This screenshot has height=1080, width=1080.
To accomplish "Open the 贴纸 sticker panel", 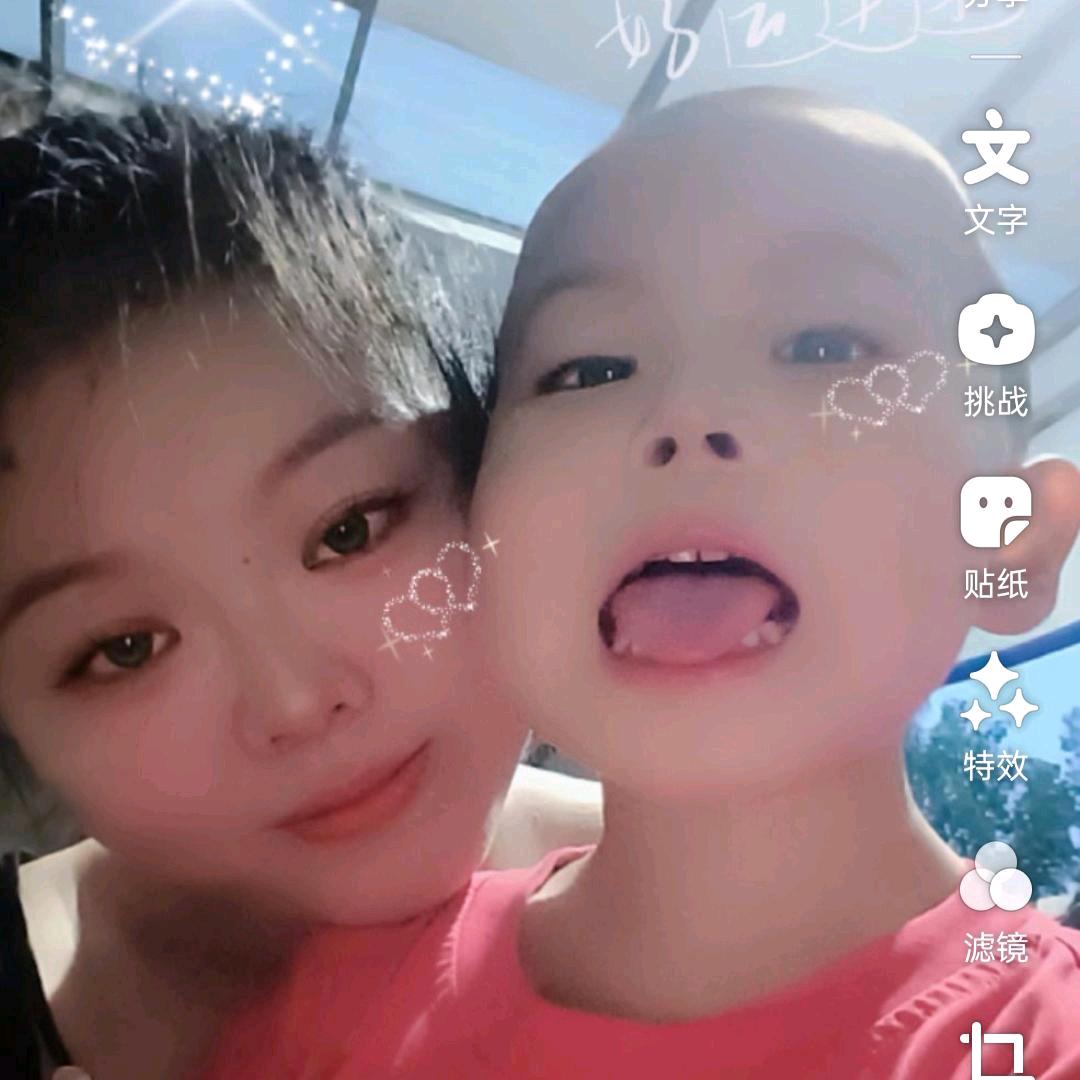I will click(995, 537).
